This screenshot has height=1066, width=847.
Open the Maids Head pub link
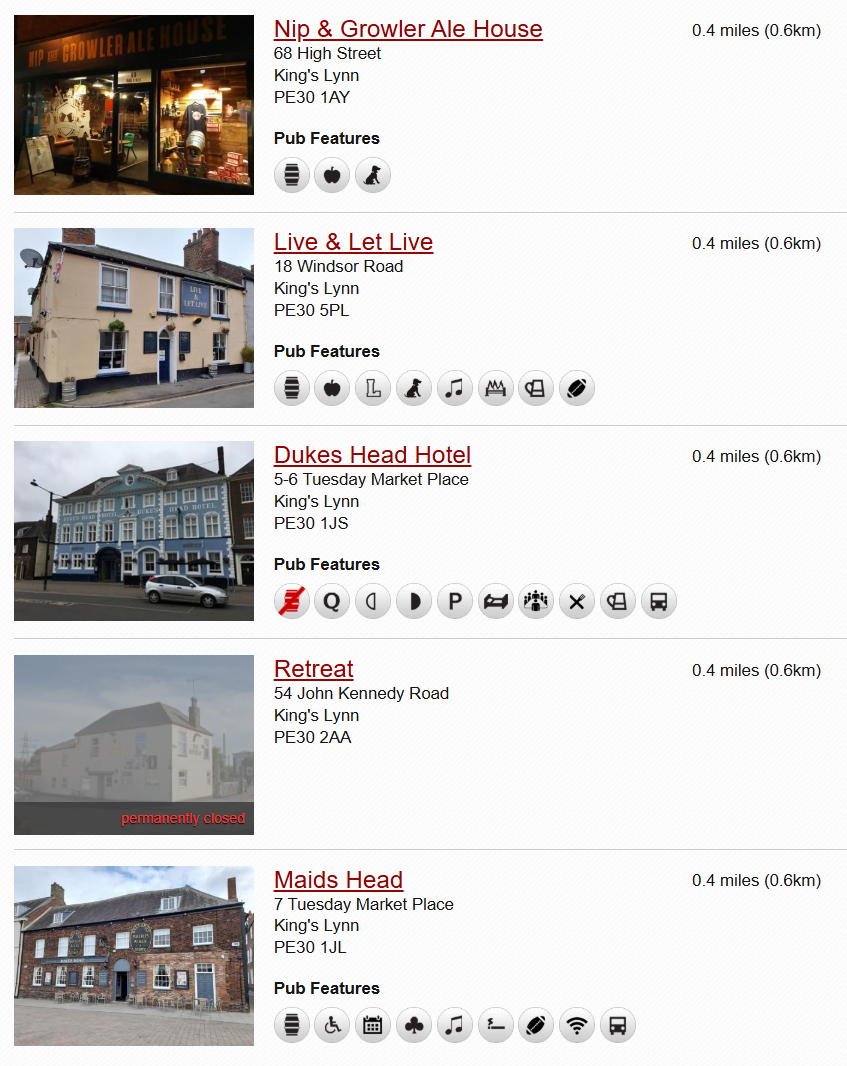(x=338, y=880)
